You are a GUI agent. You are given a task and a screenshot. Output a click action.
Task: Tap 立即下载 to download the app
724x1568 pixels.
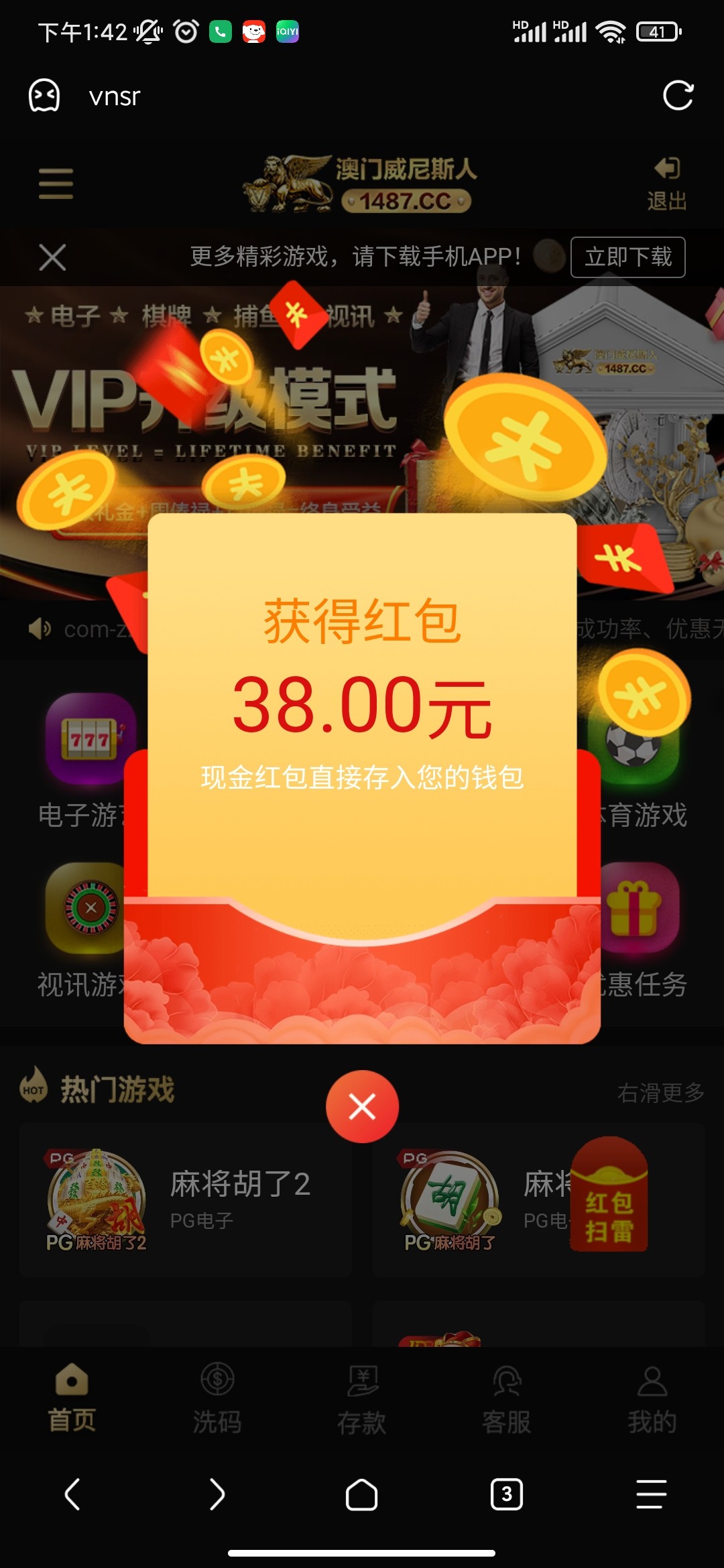(x=627, y=257)
